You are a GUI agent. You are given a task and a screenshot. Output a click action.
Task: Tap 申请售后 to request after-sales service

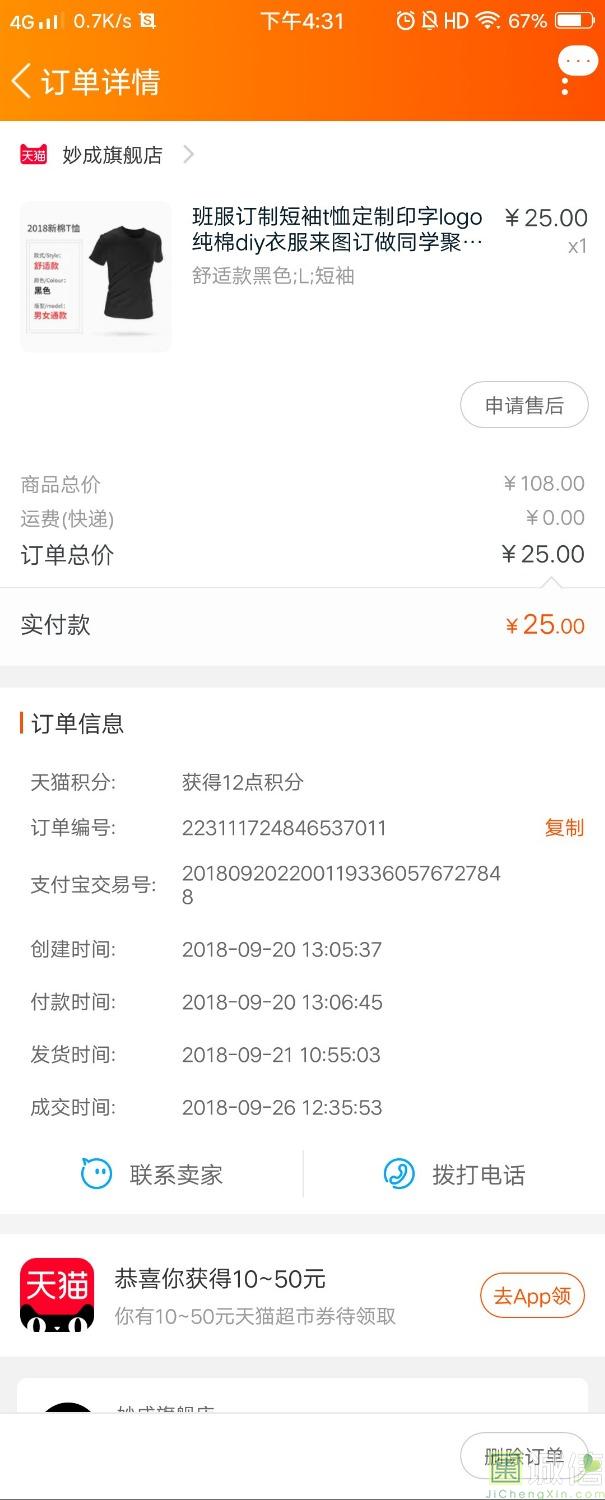coord(524,405)
